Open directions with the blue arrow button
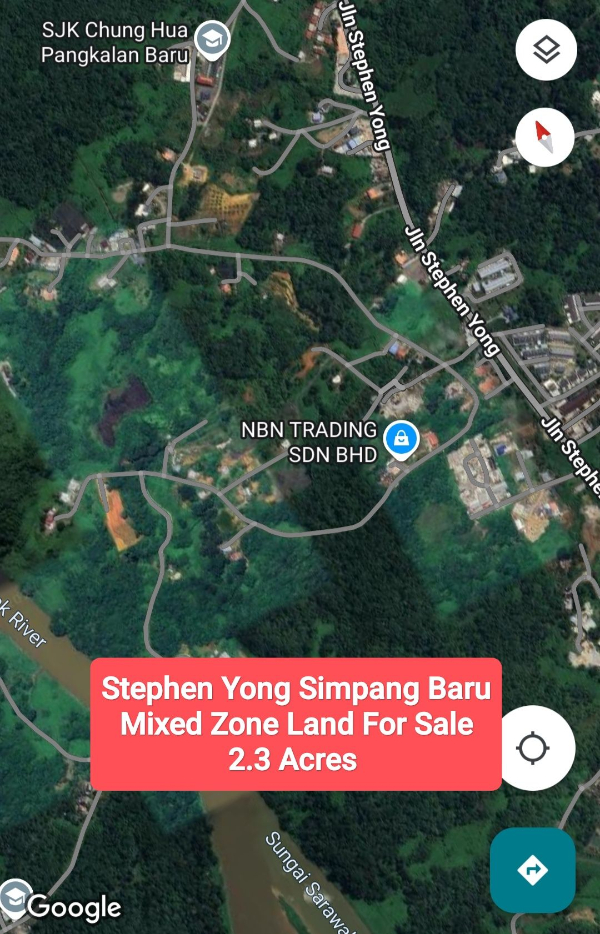 [x=532, y=870]
